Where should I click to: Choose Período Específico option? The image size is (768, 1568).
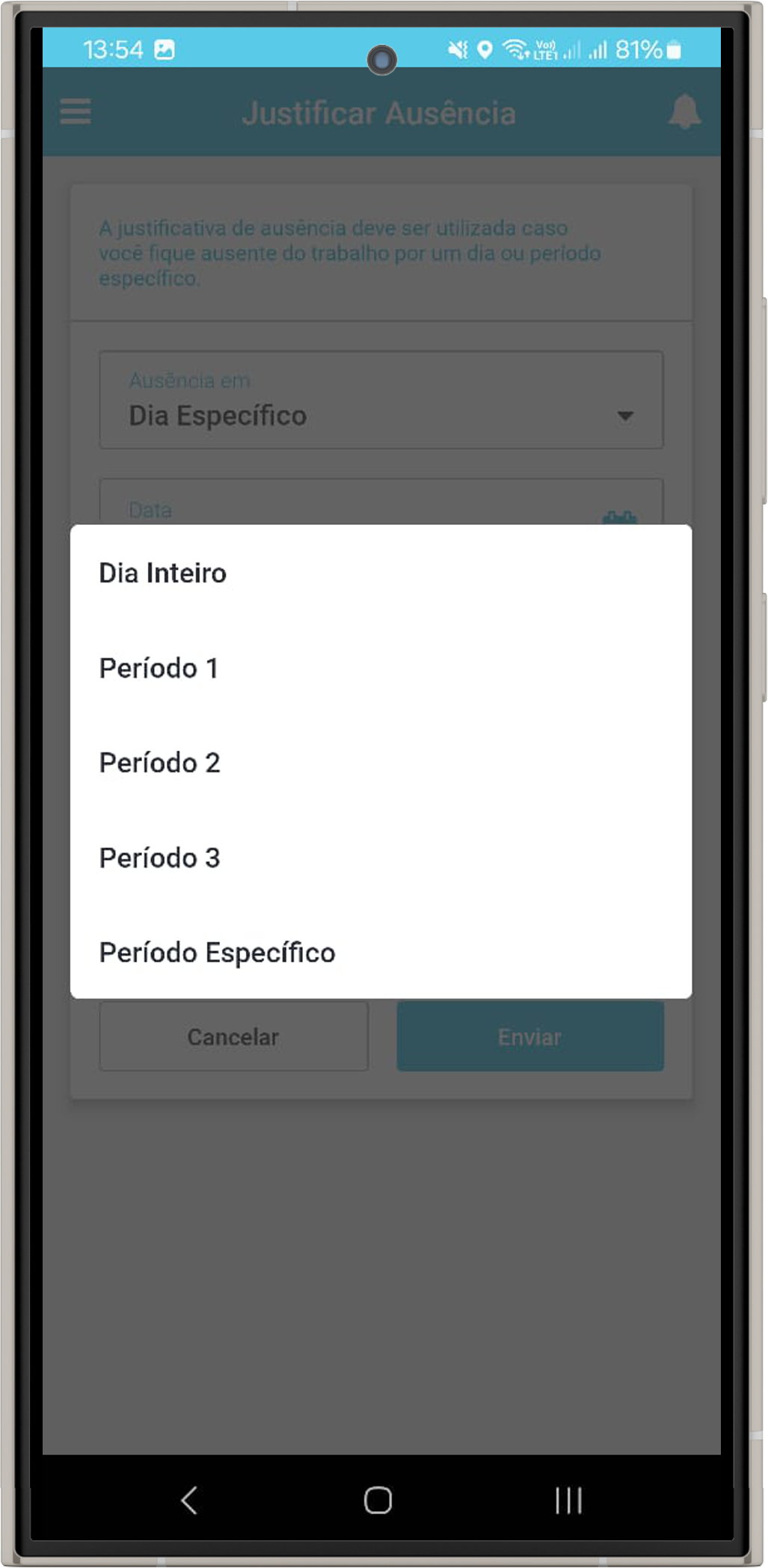coord(381,952)
